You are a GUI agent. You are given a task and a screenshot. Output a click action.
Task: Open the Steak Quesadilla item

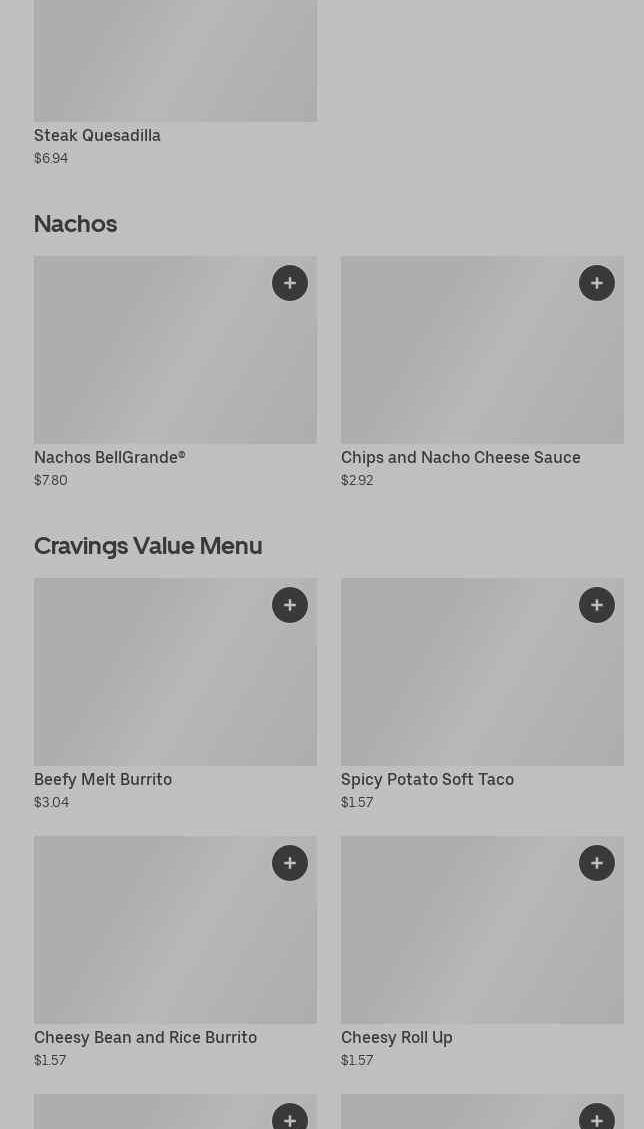[175, 70]
